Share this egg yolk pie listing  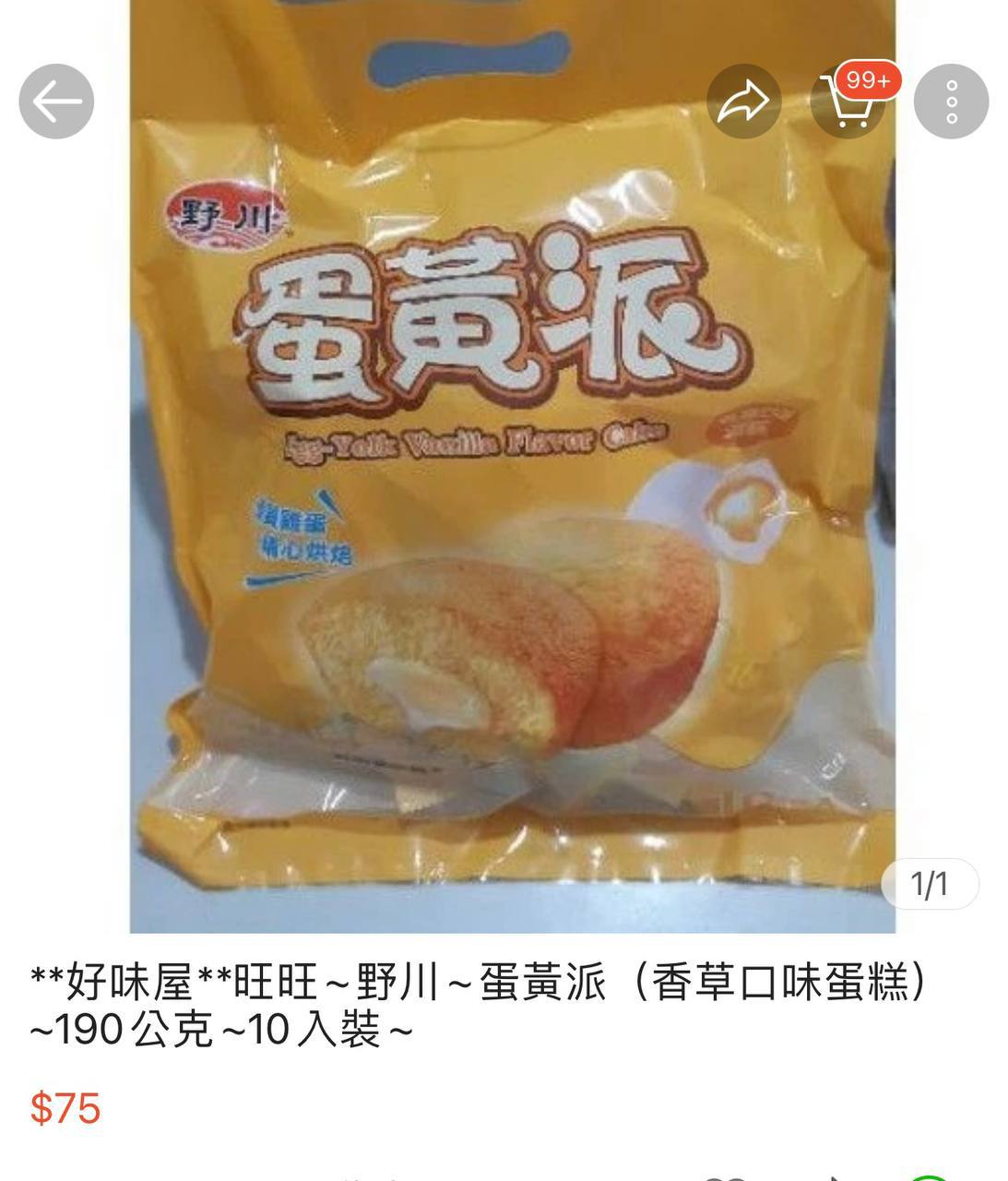coord(743,102)
